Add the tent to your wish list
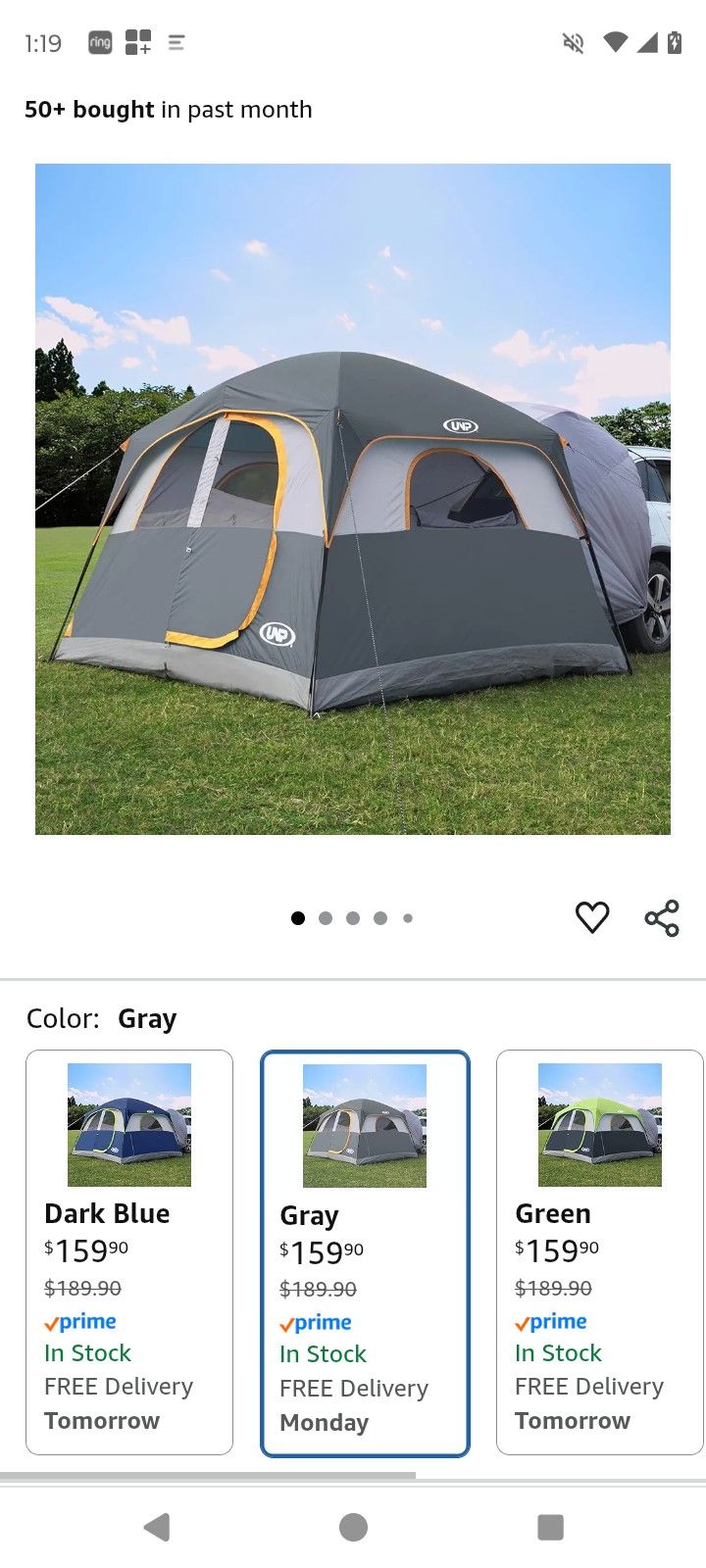Screen dimensions: 706x1568 pos(592,917)
